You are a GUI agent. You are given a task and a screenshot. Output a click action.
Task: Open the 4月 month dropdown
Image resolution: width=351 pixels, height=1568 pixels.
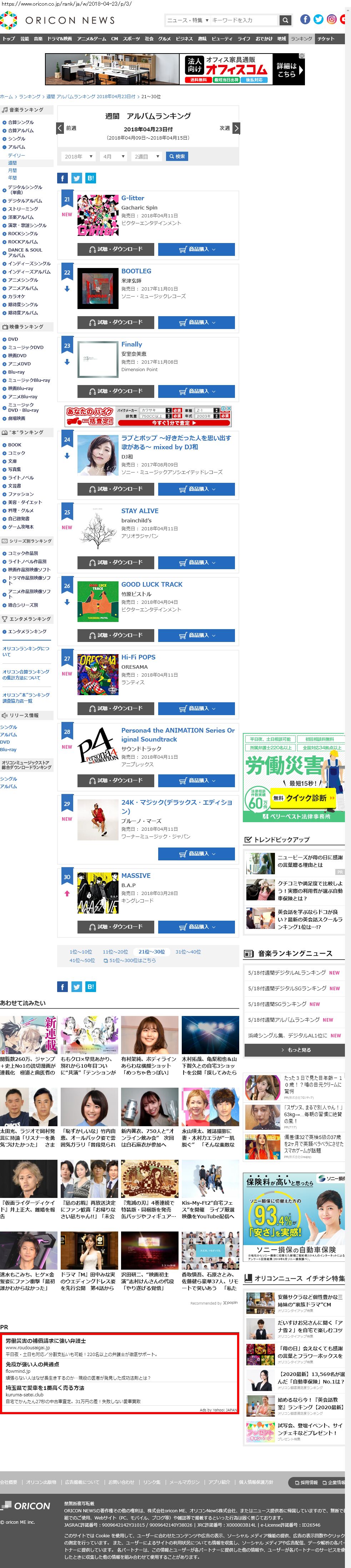coord(113,156)
